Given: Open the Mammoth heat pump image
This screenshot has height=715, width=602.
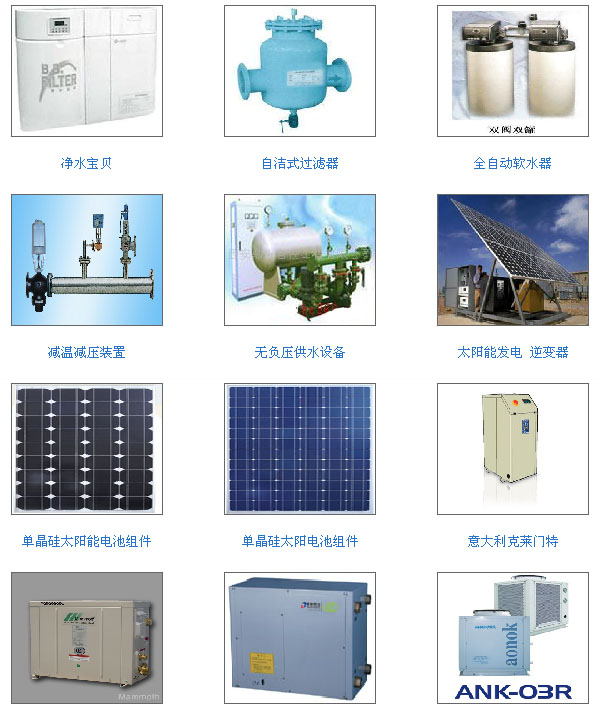Looking at the screenshot, I should [x=86, y=638].
